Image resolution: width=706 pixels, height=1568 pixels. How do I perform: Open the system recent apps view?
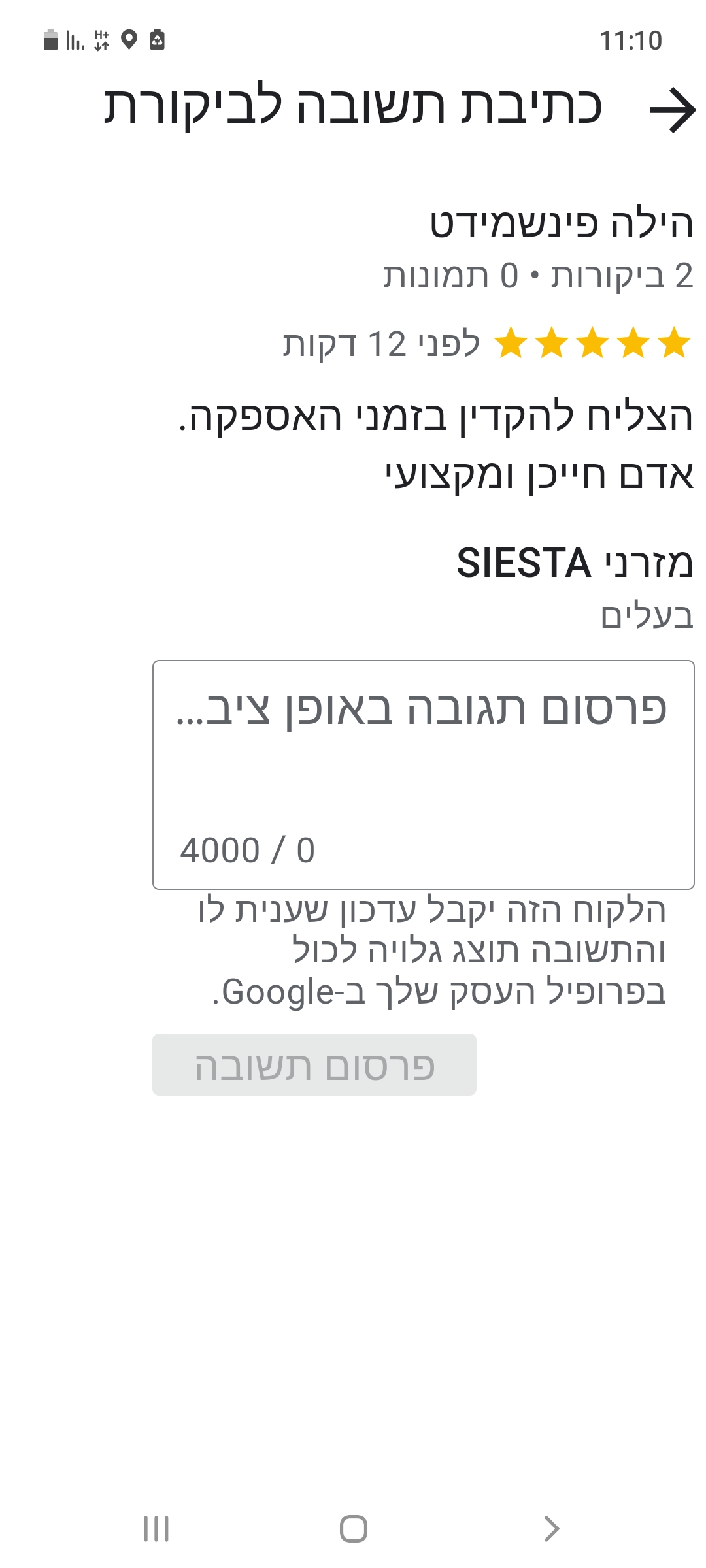click(156, 1529)
